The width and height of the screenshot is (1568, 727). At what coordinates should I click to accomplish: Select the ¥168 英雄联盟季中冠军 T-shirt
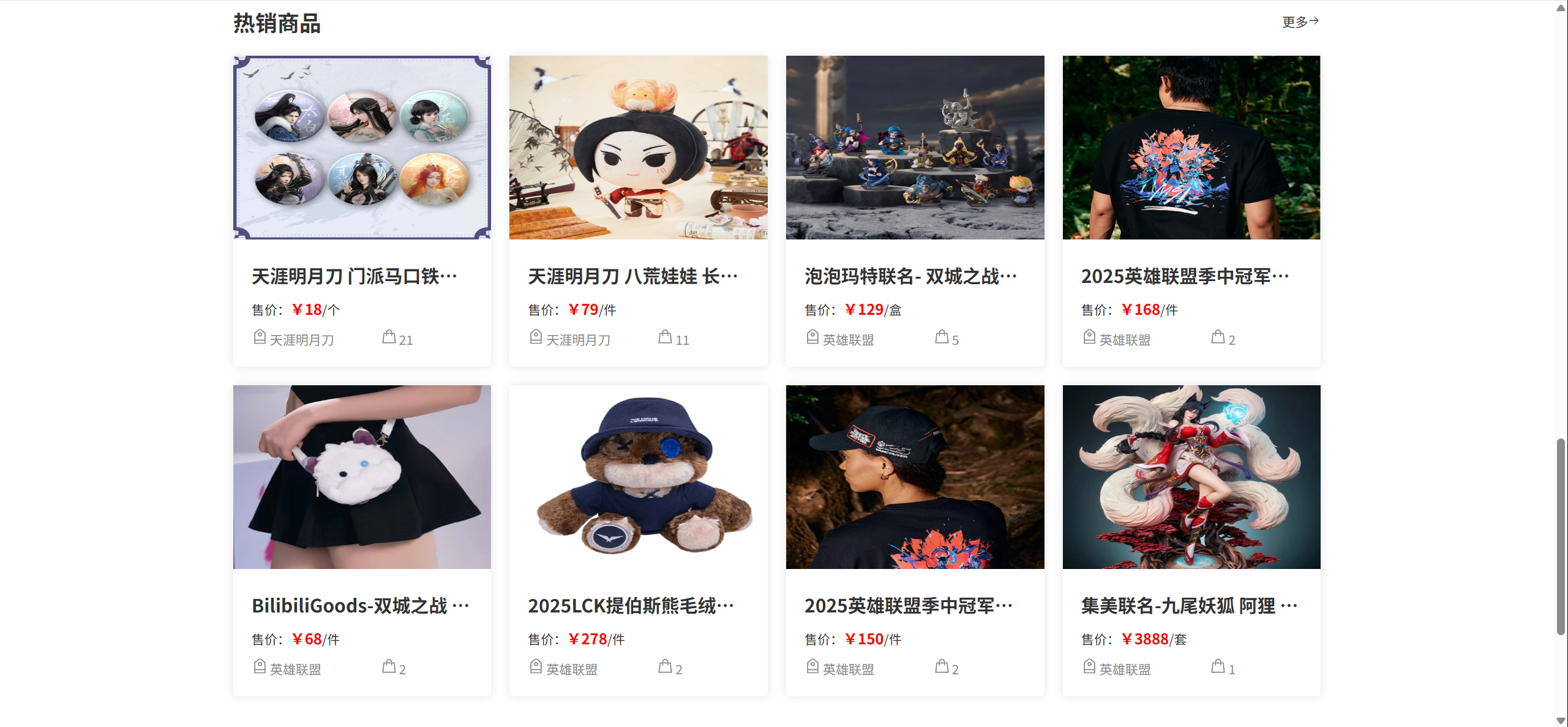[x=1191, y=148]
